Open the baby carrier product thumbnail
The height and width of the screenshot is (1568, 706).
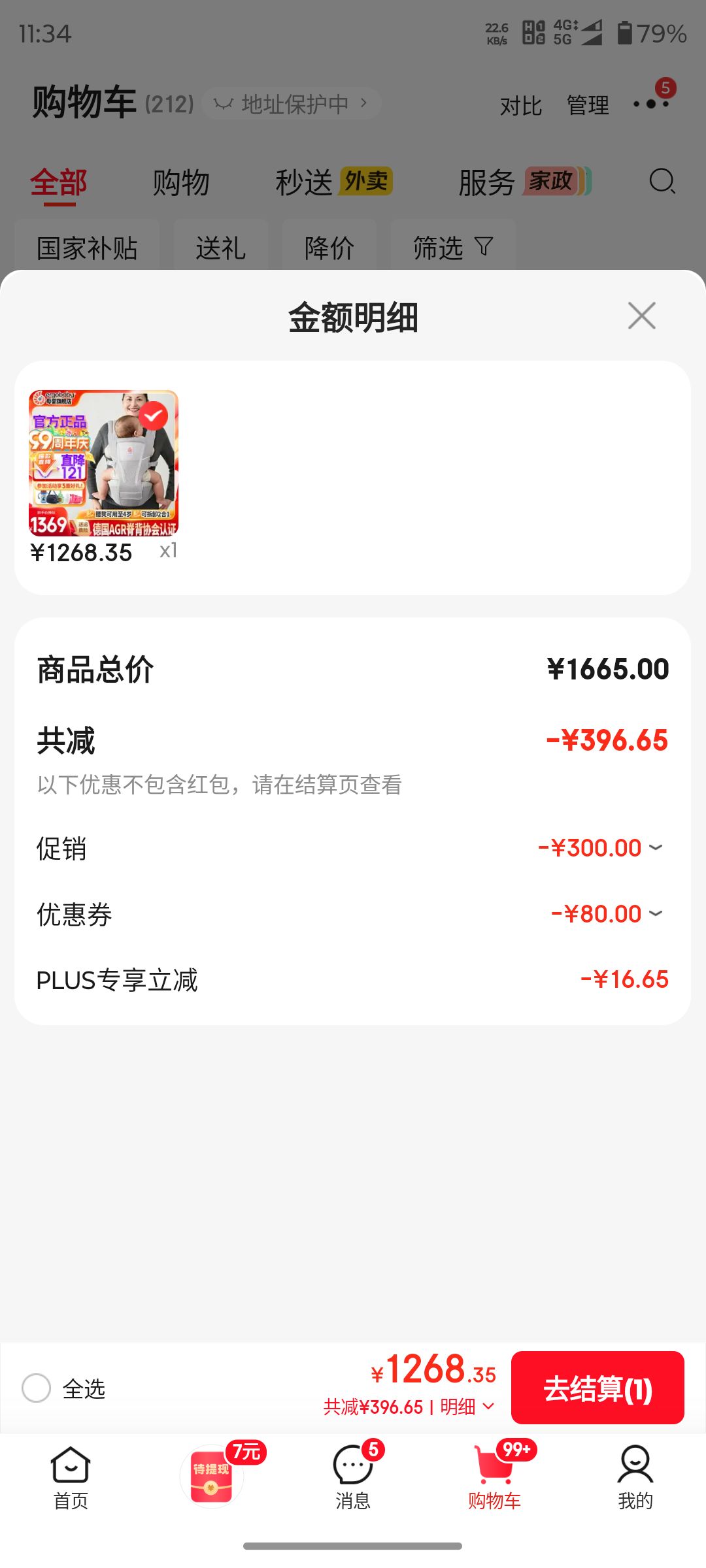point(103,463)
